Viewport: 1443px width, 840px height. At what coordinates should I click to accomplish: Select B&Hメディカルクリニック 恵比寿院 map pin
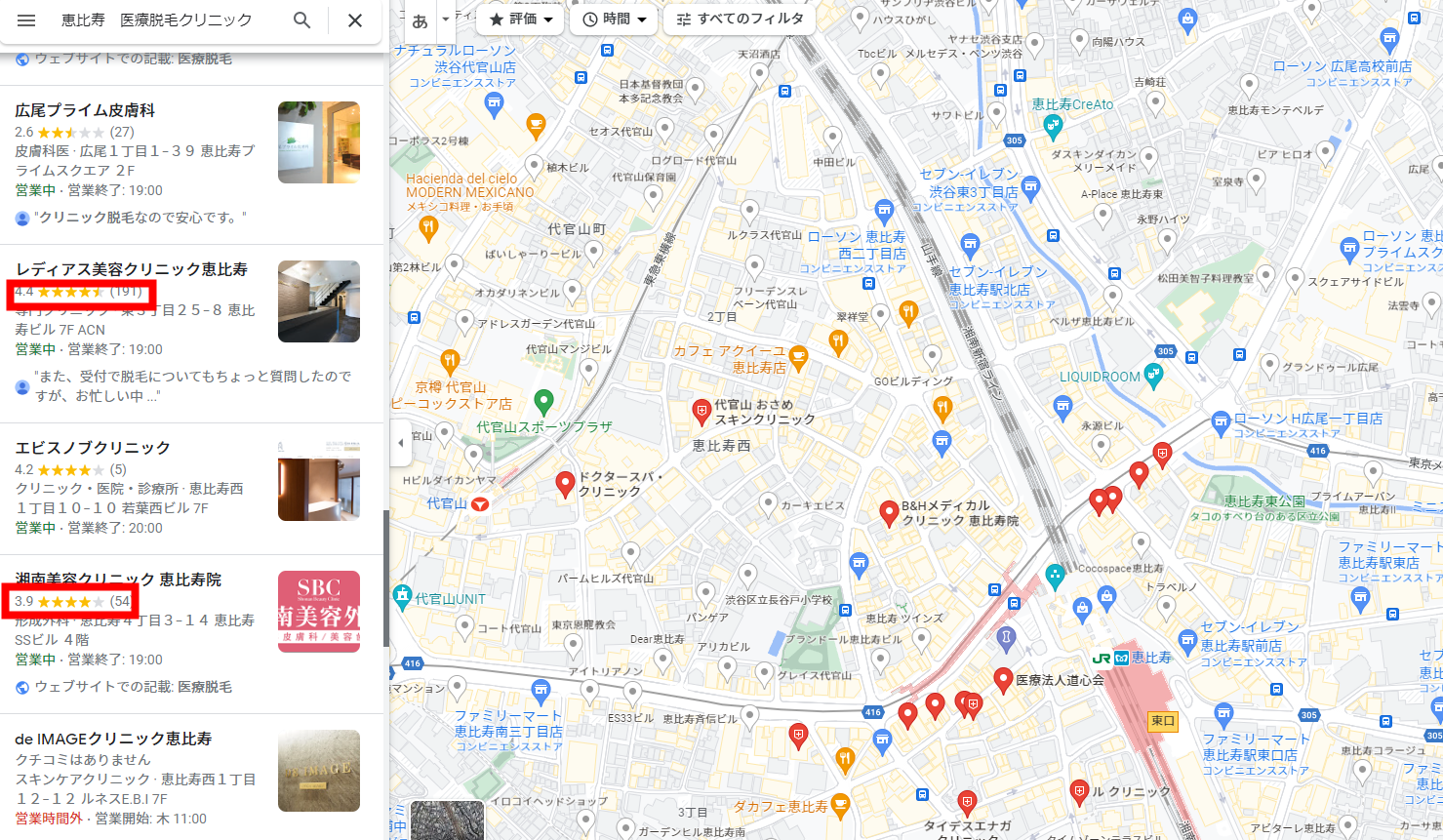pos(889,512)
